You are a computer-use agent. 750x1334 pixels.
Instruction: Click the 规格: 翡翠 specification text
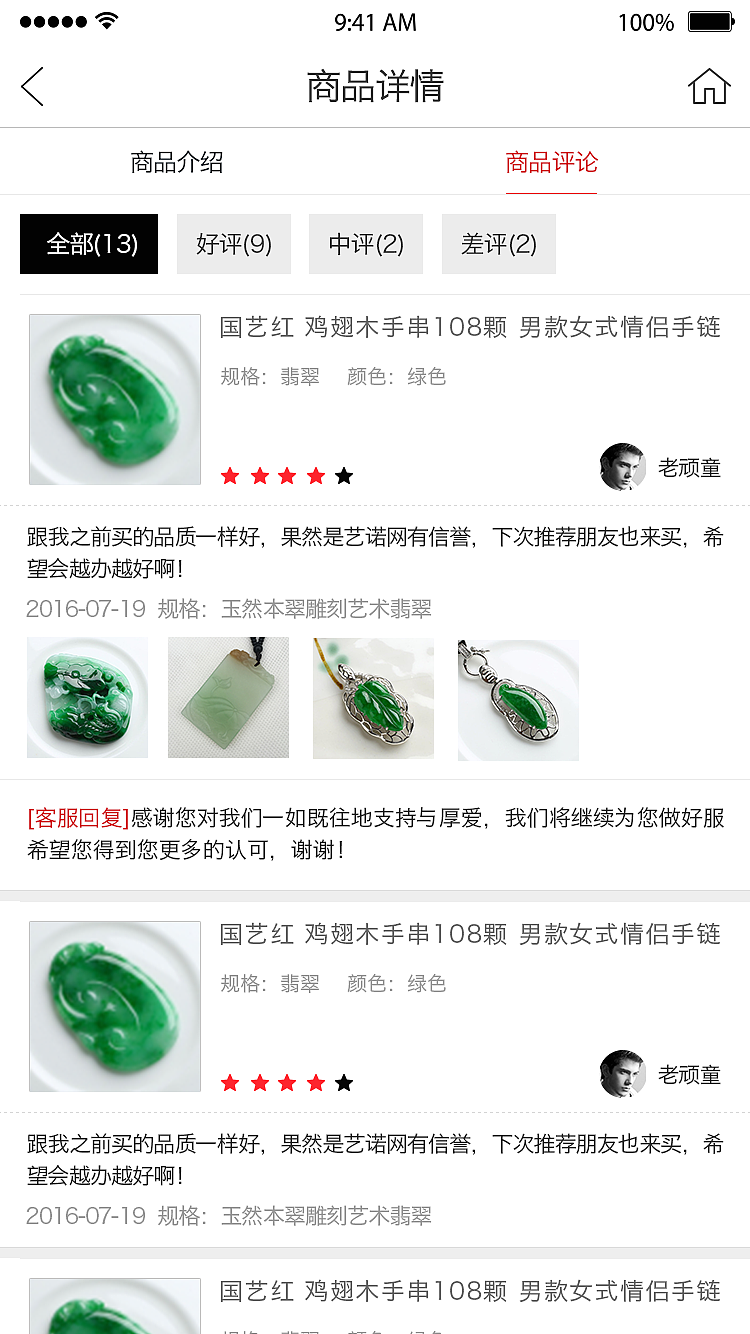point(270,377)
